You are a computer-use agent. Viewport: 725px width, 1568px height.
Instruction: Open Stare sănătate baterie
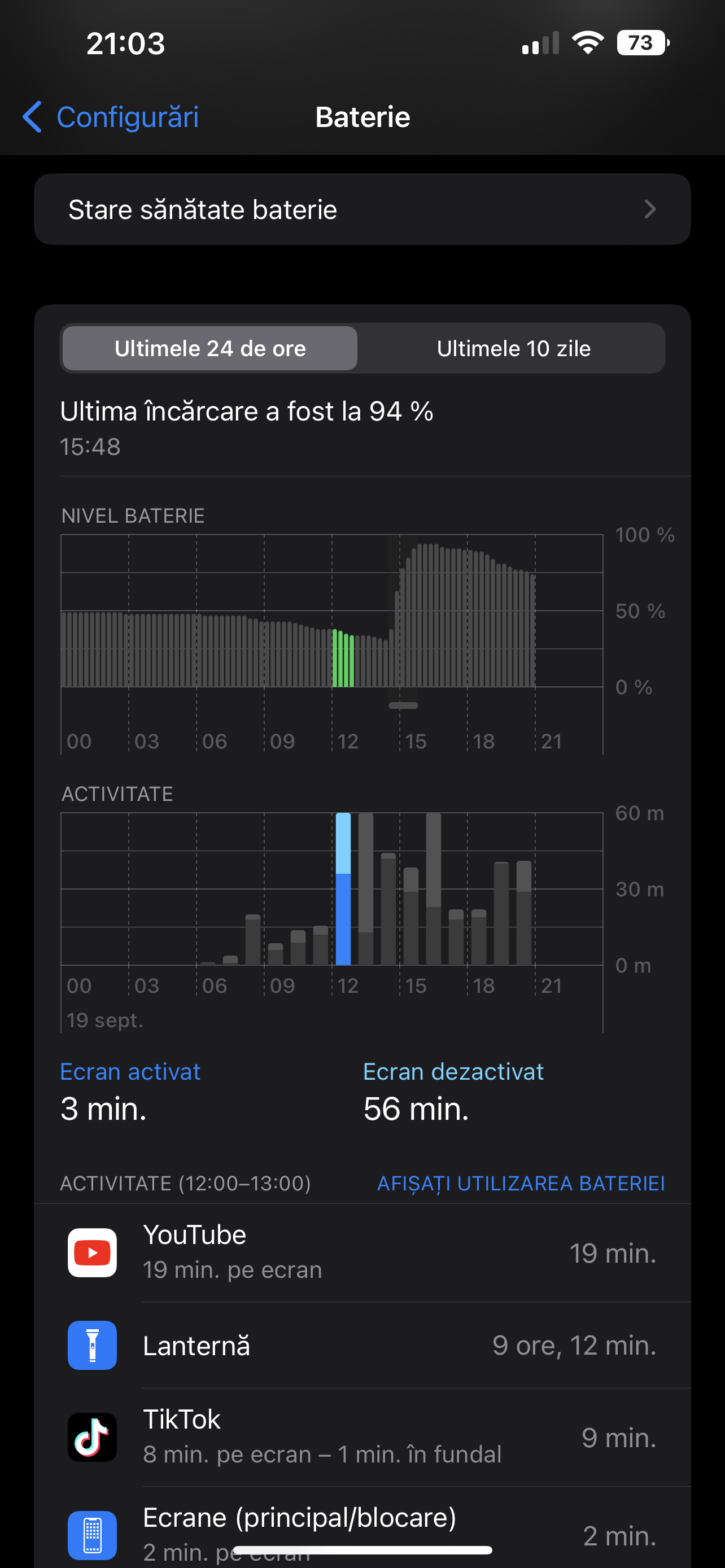tap(362, 209)
